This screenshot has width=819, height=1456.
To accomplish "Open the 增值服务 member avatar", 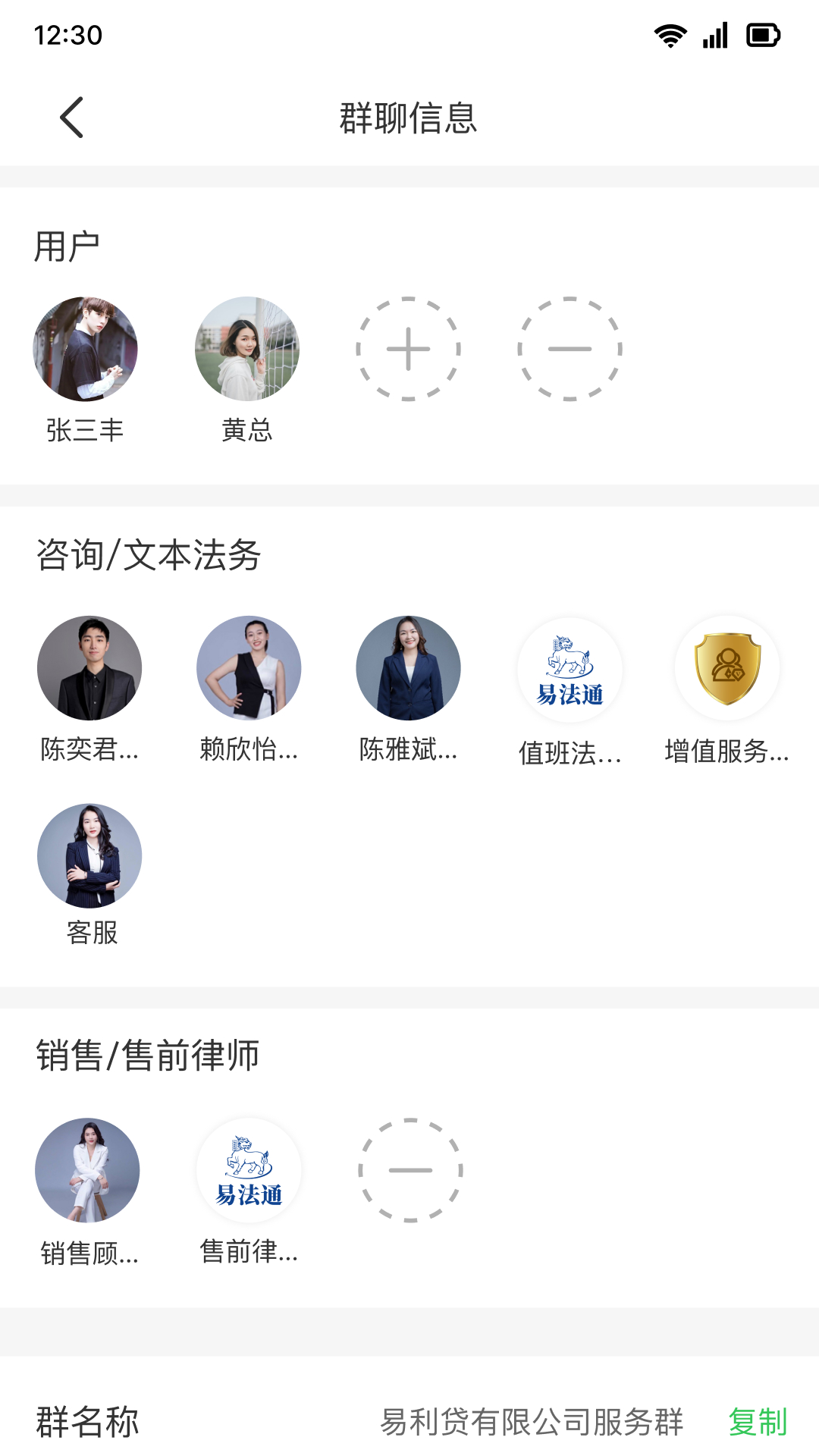I will point(728,668).
